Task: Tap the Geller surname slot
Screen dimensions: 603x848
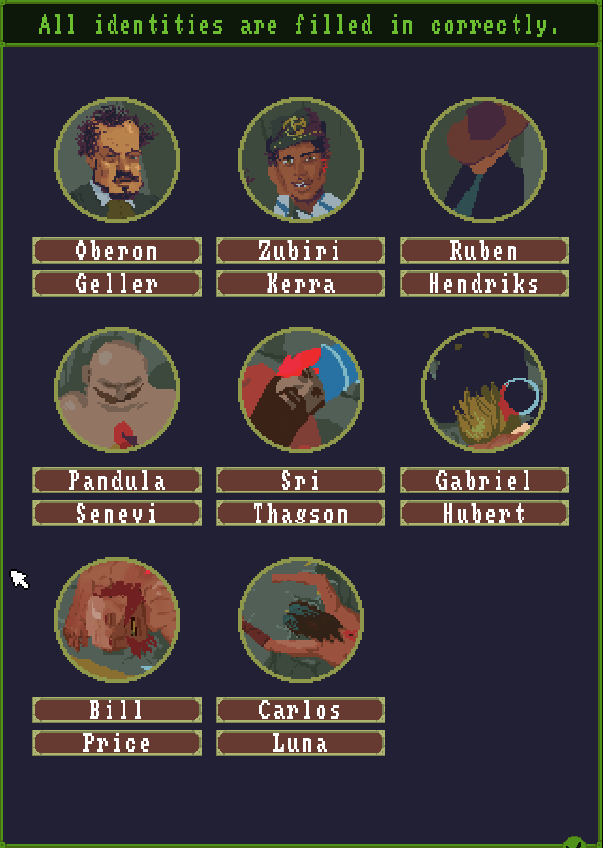Action: 117,283
